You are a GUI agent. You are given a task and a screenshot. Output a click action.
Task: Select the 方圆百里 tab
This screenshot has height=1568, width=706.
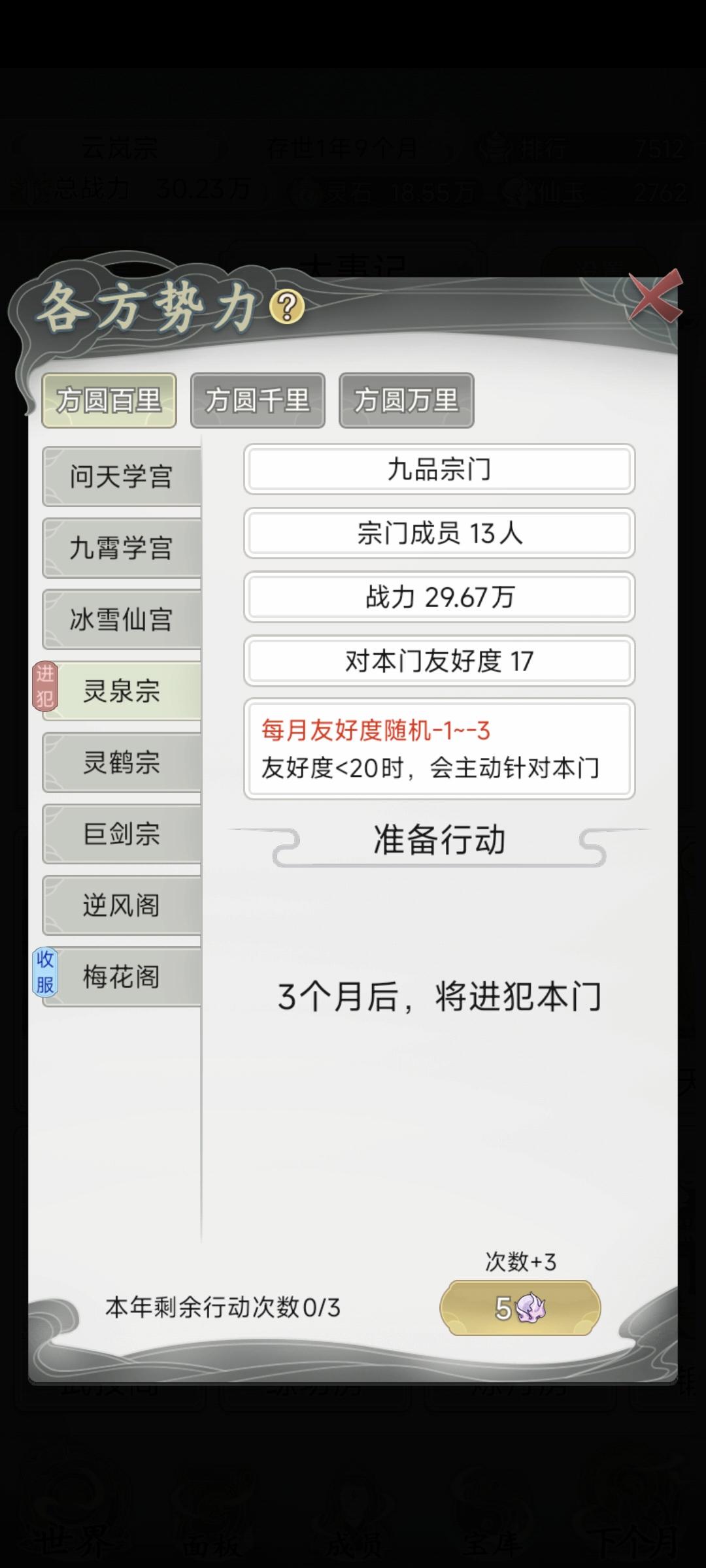[109, 399]
